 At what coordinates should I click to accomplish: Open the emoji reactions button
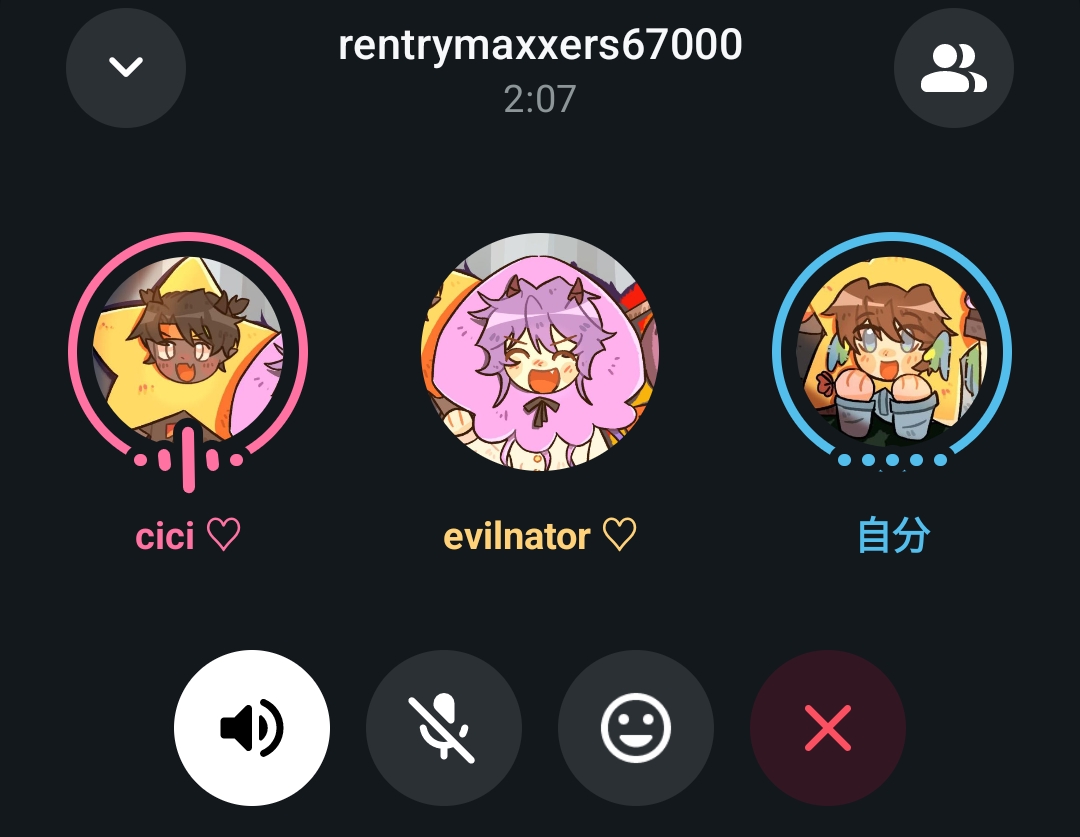click(636, 728)
